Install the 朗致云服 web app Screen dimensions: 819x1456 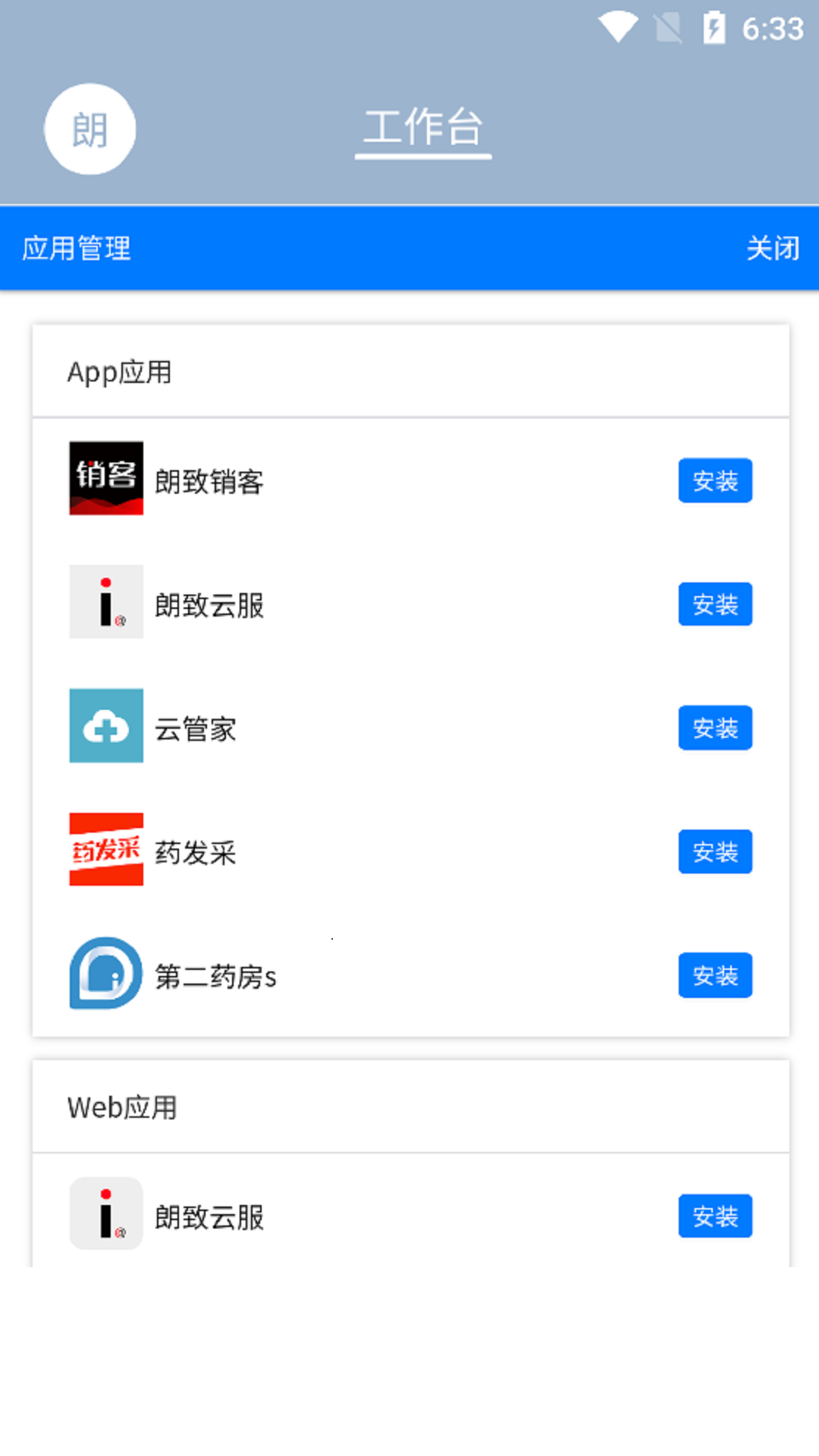tap(714, 1216)
